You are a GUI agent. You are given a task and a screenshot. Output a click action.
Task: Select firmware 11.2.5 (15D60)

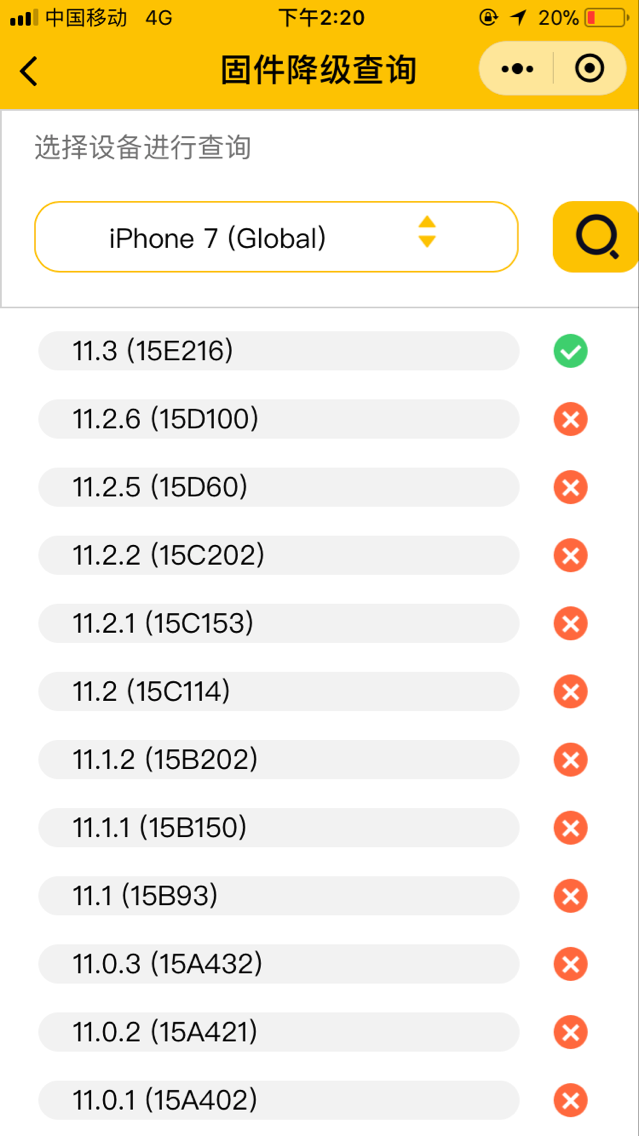(x=279, y=487)
